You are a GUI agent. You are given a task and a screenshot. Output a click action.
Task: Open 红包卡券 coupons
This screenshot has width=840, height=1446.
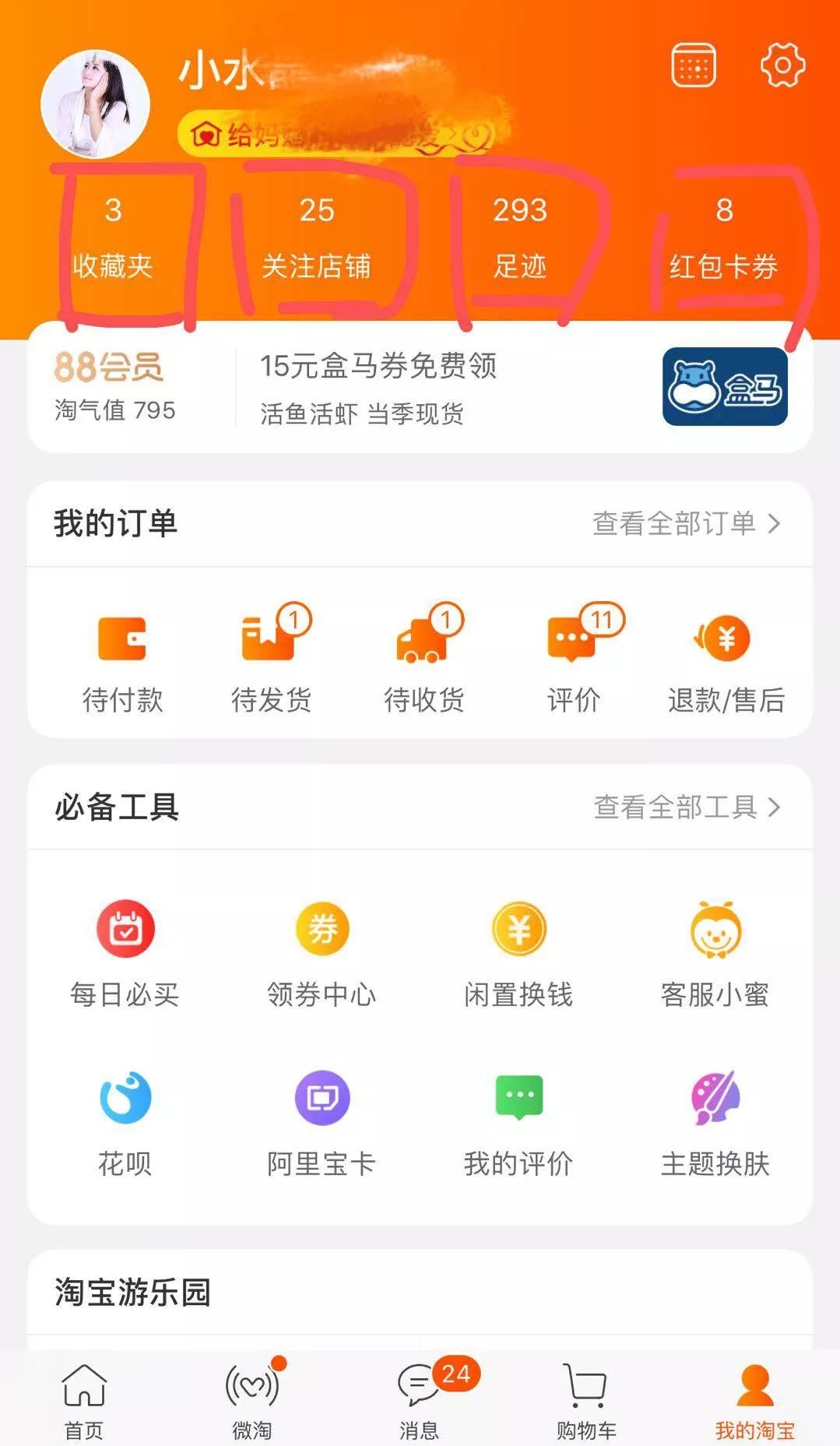click(723, 237)
